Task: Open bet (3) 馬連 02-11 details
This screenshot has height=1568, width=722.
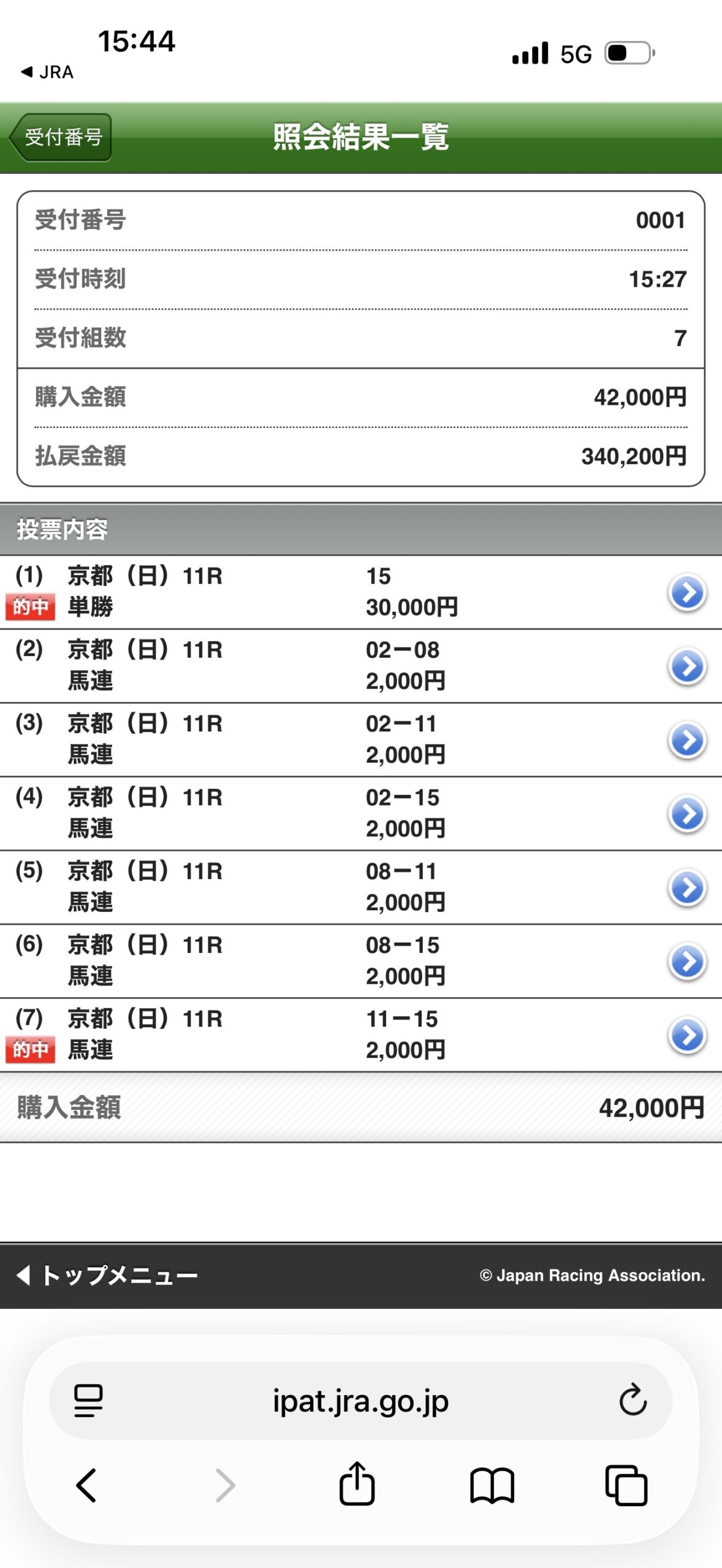Action: click(x=687, y=740)
